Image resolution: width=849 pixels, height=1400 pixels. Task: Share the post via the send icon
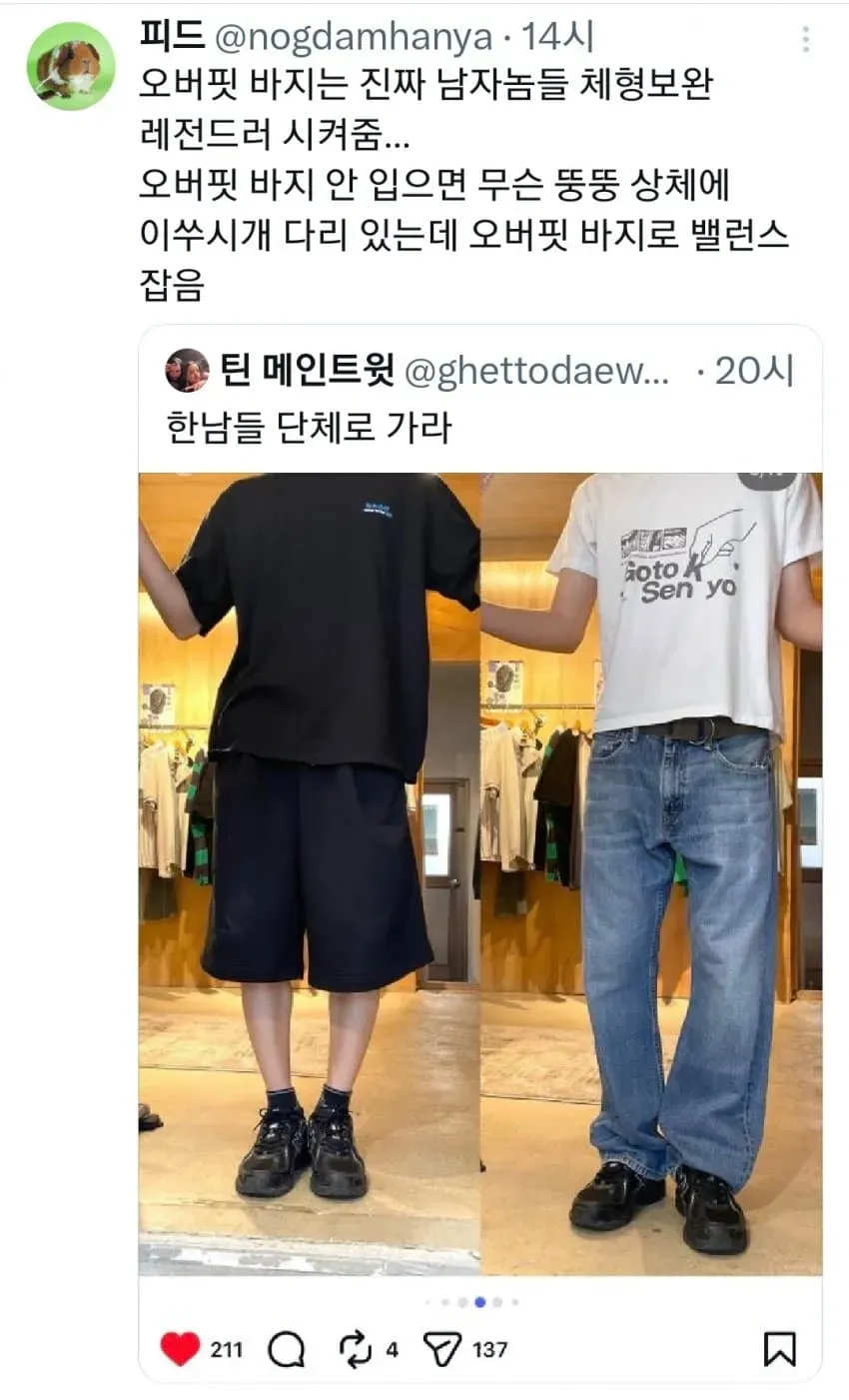click(440, 1349)
